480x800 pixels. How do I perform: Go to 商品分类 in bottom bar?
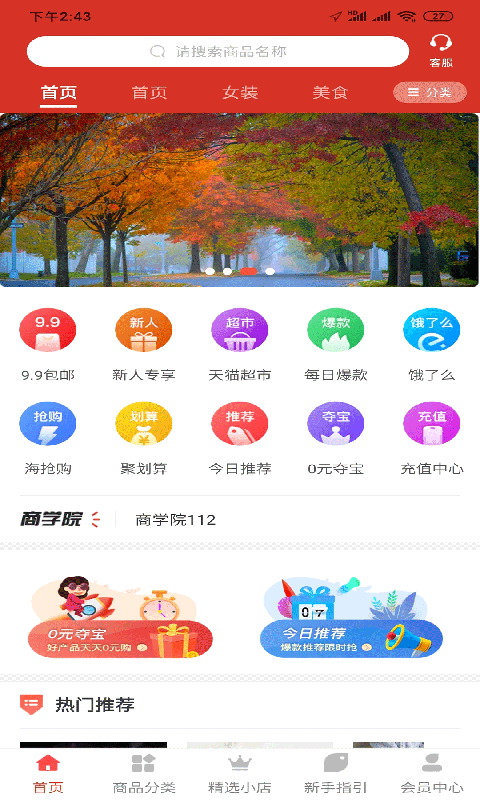[x=143, y=773]
